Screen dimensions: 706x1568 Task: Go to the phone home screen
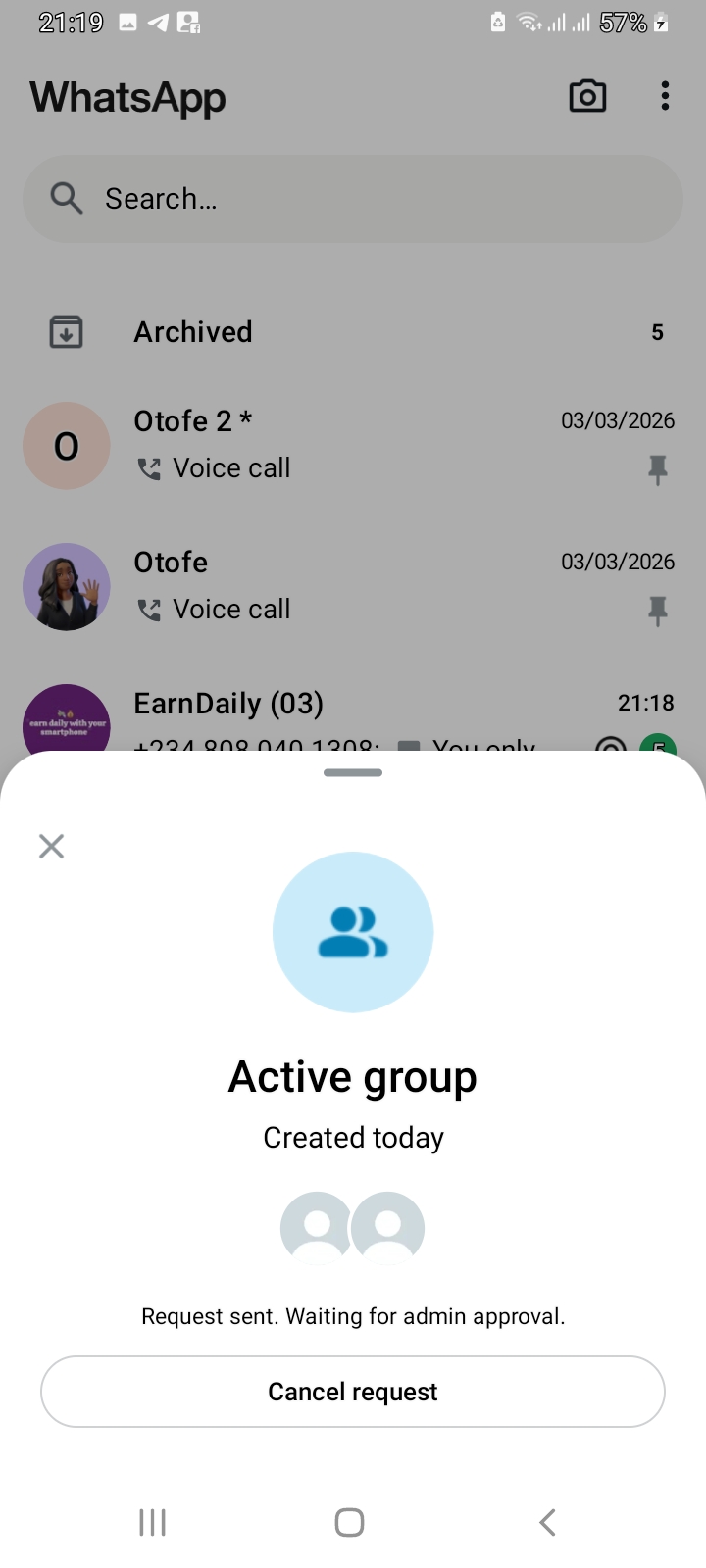pyautogui.click(x=349, y=1522)
